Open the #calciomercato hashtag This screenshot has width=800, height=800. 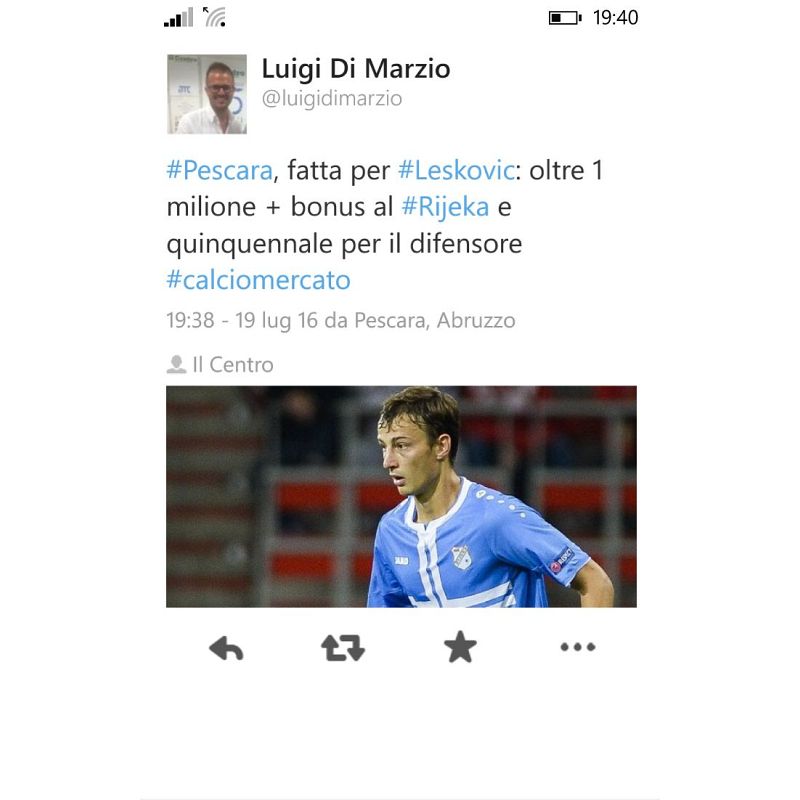[258, 279]
